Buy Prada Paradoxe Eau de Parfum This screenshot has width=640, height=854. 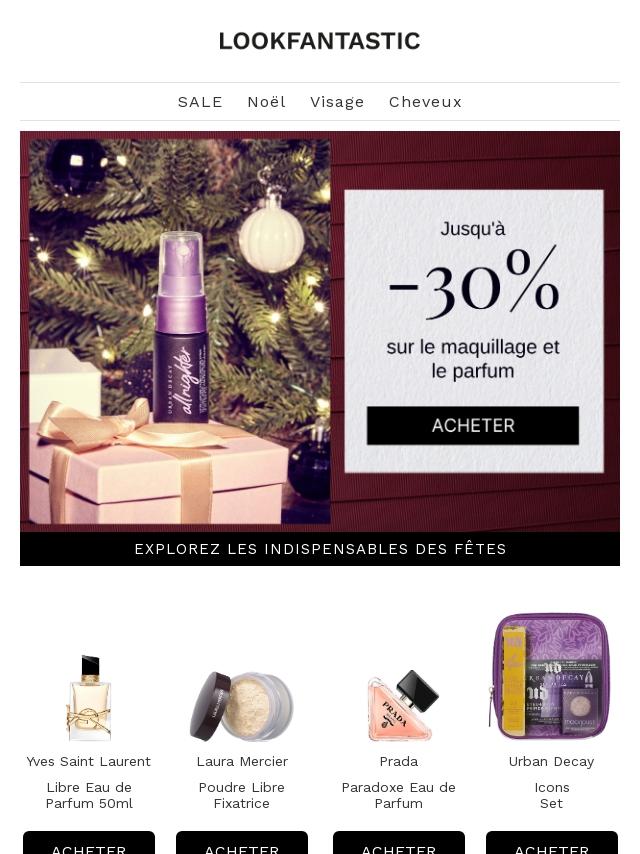[x=399, y=843]
